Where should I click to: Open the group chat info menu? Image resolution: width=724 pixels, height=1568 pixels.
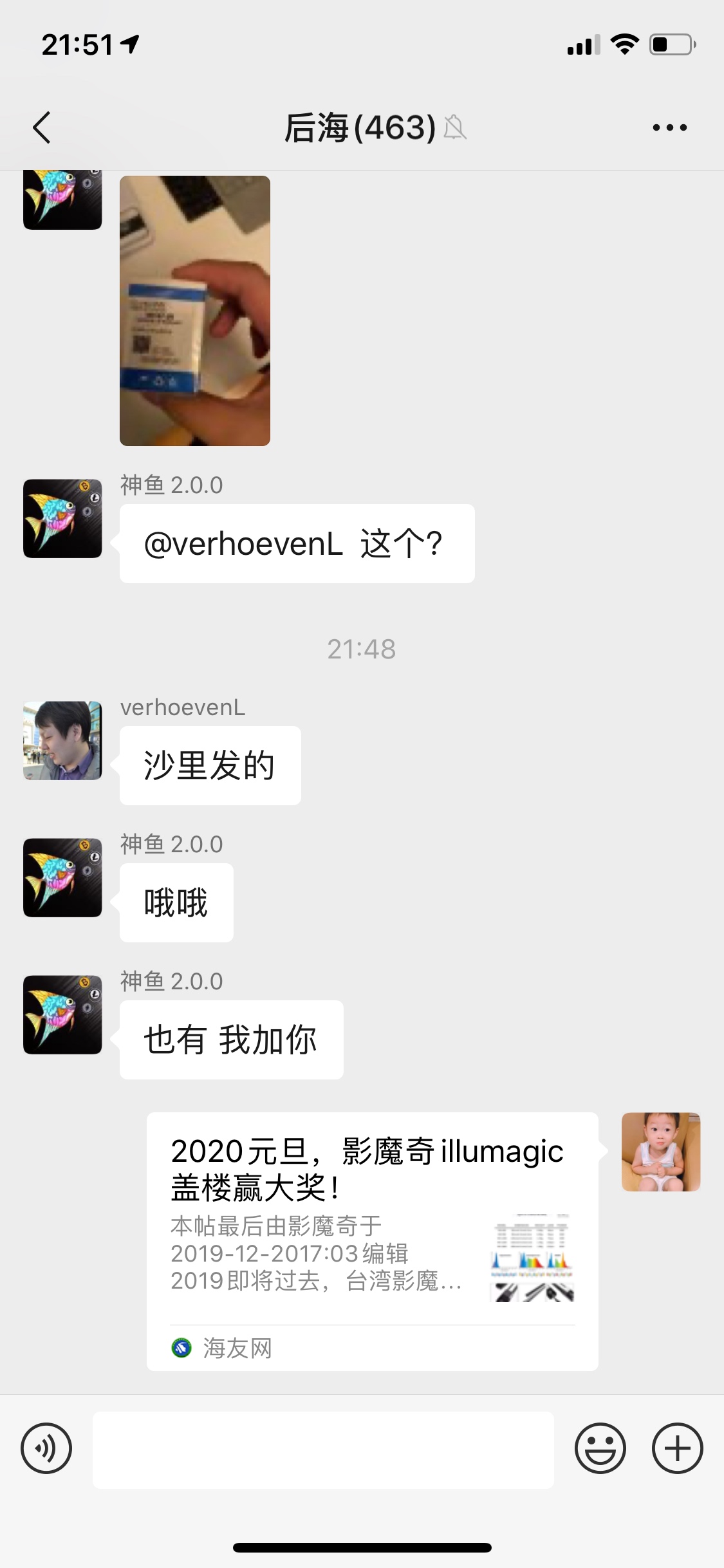[x=669, y=127]
